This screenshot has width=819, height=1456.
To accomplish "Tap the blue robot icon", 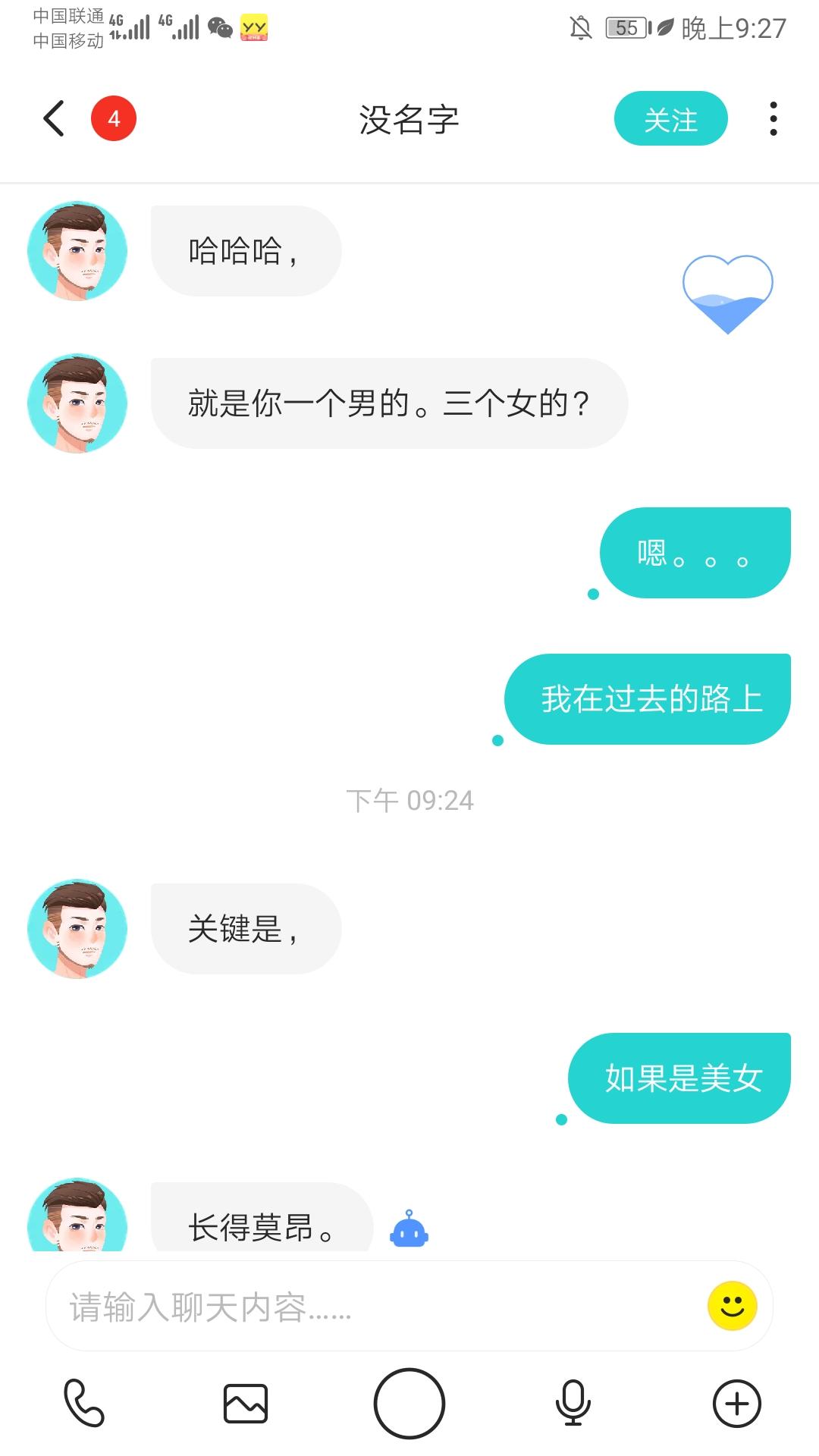I will point(409,1229).
